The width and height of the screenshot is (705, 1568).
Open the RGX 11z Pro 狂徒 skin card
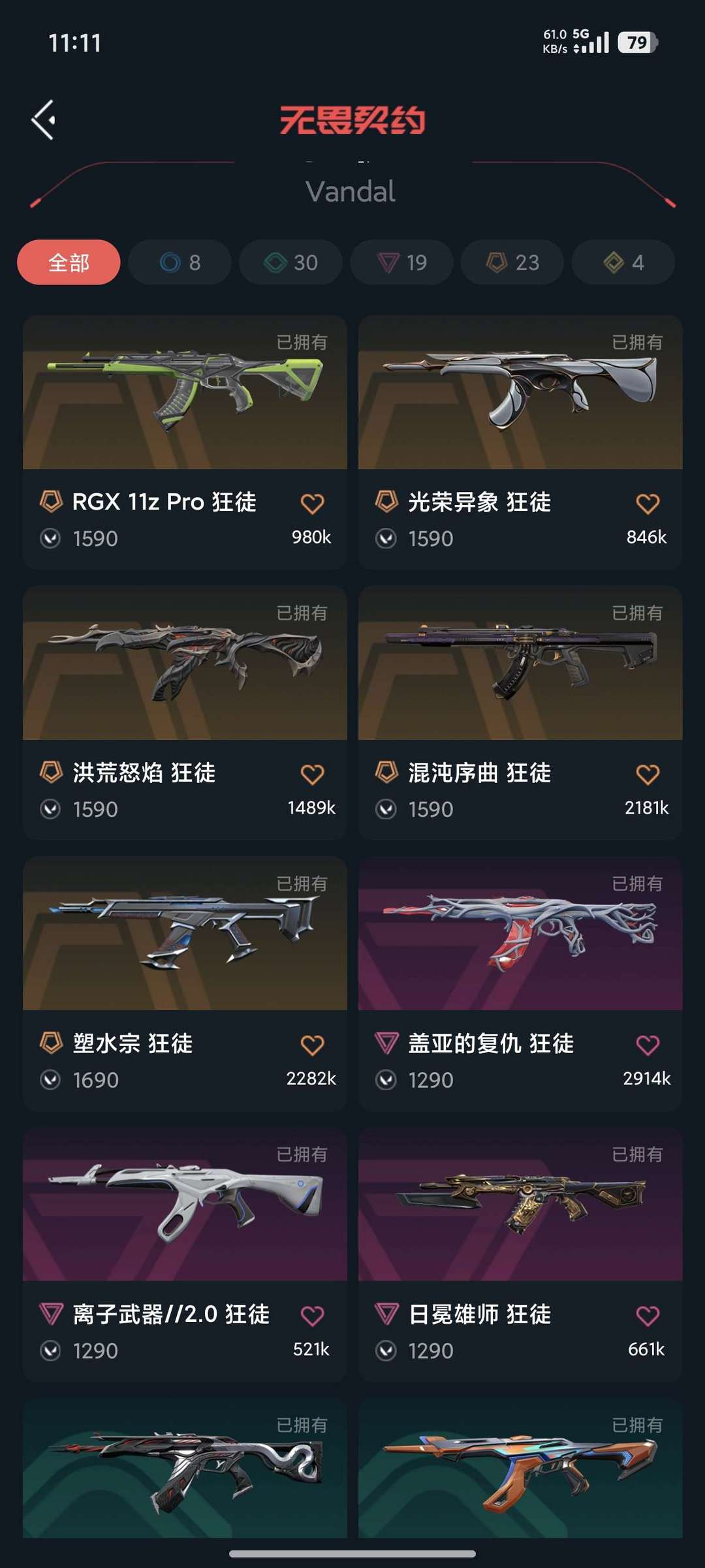tap(185, 393)
